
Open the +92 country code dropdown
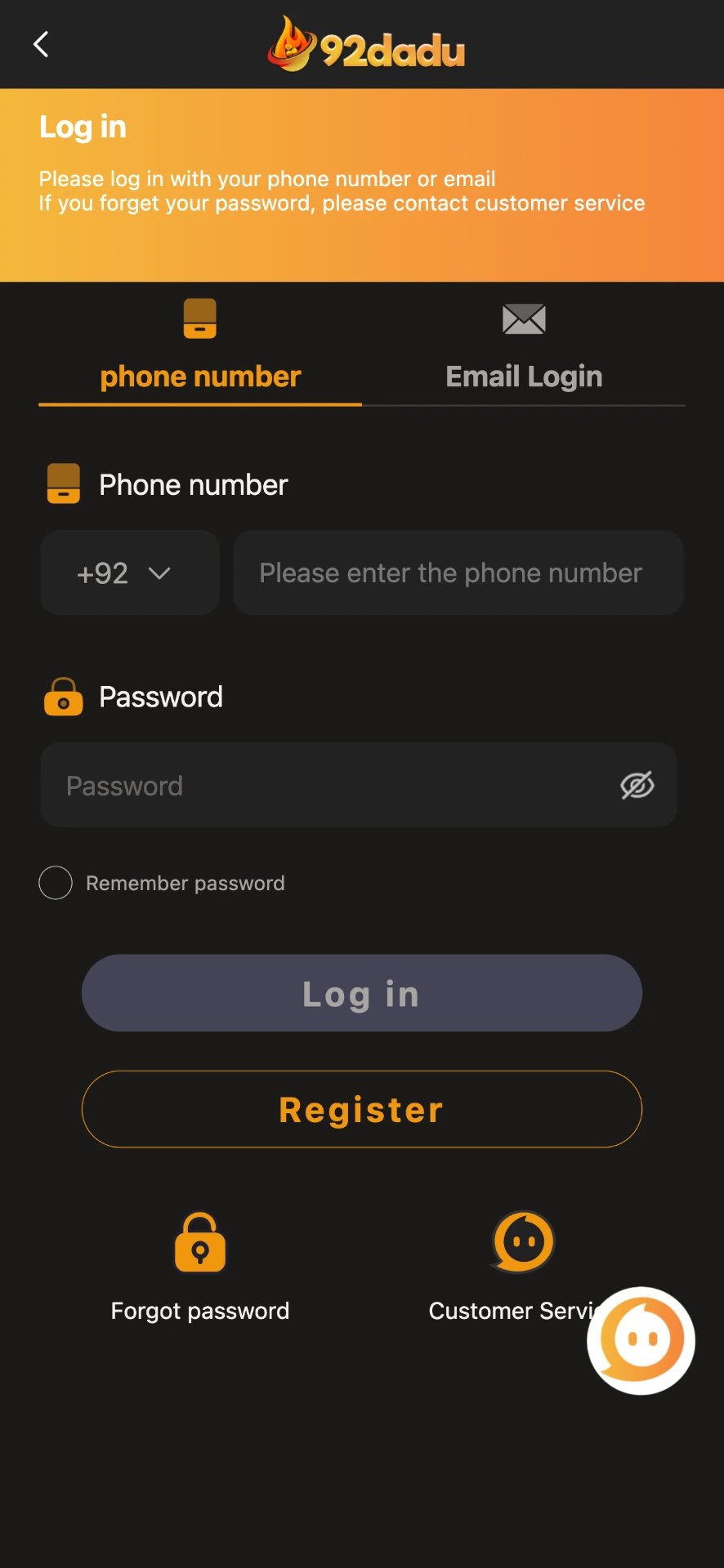click(x=129, y=572)
